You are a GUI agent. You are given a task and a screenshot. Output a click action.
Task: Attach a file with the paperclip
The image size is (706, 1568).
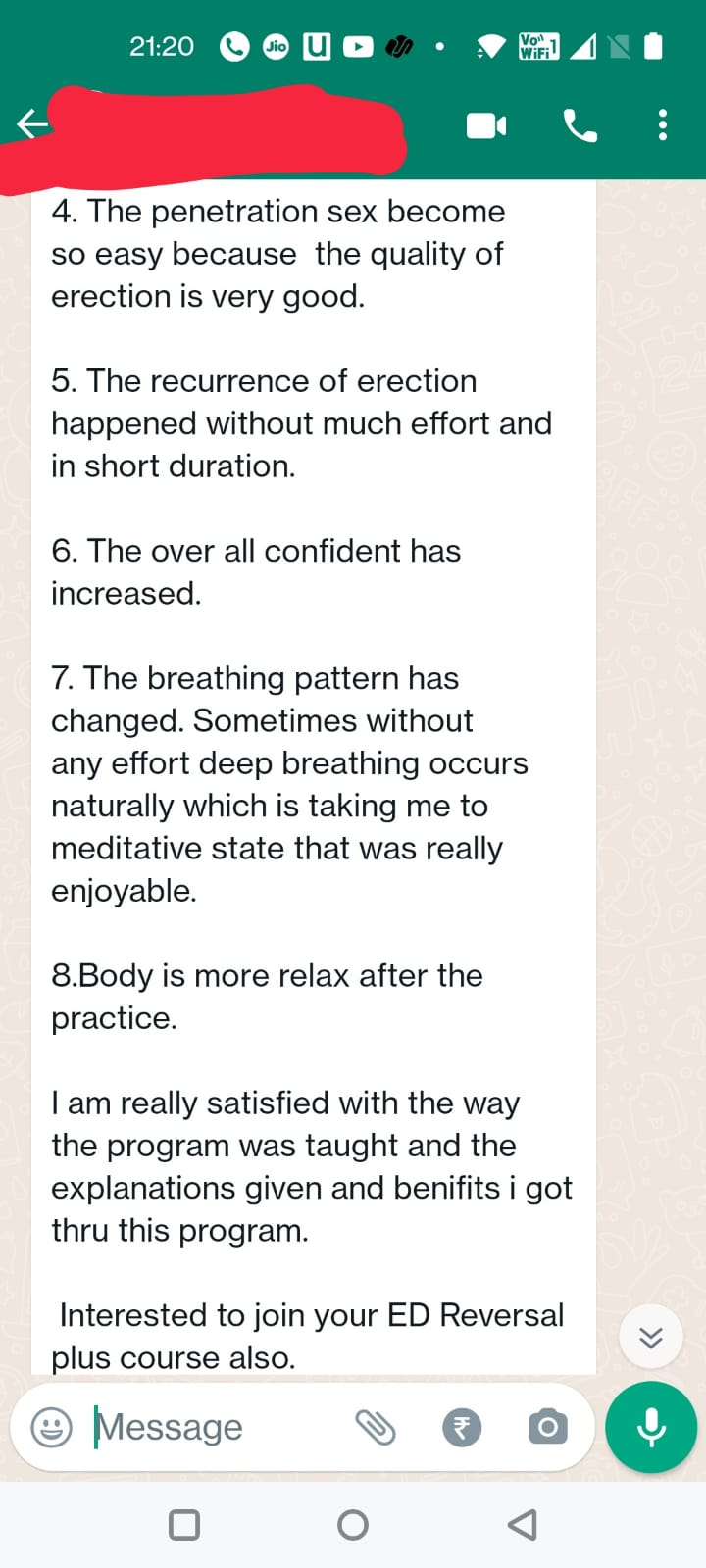click(375, 1427)
